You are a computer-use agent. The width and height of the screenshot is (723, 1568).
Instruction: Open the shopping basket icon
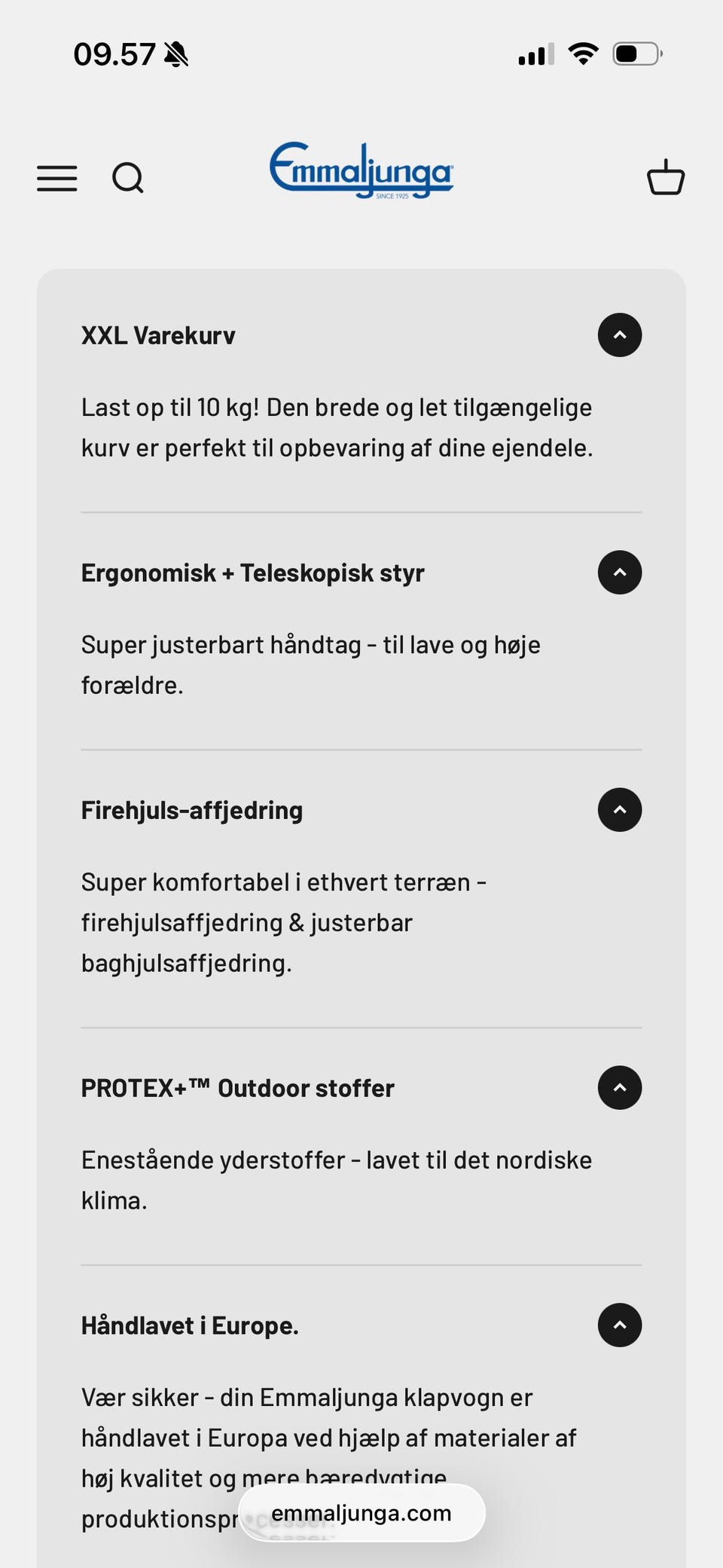click(x=666, y=178)
